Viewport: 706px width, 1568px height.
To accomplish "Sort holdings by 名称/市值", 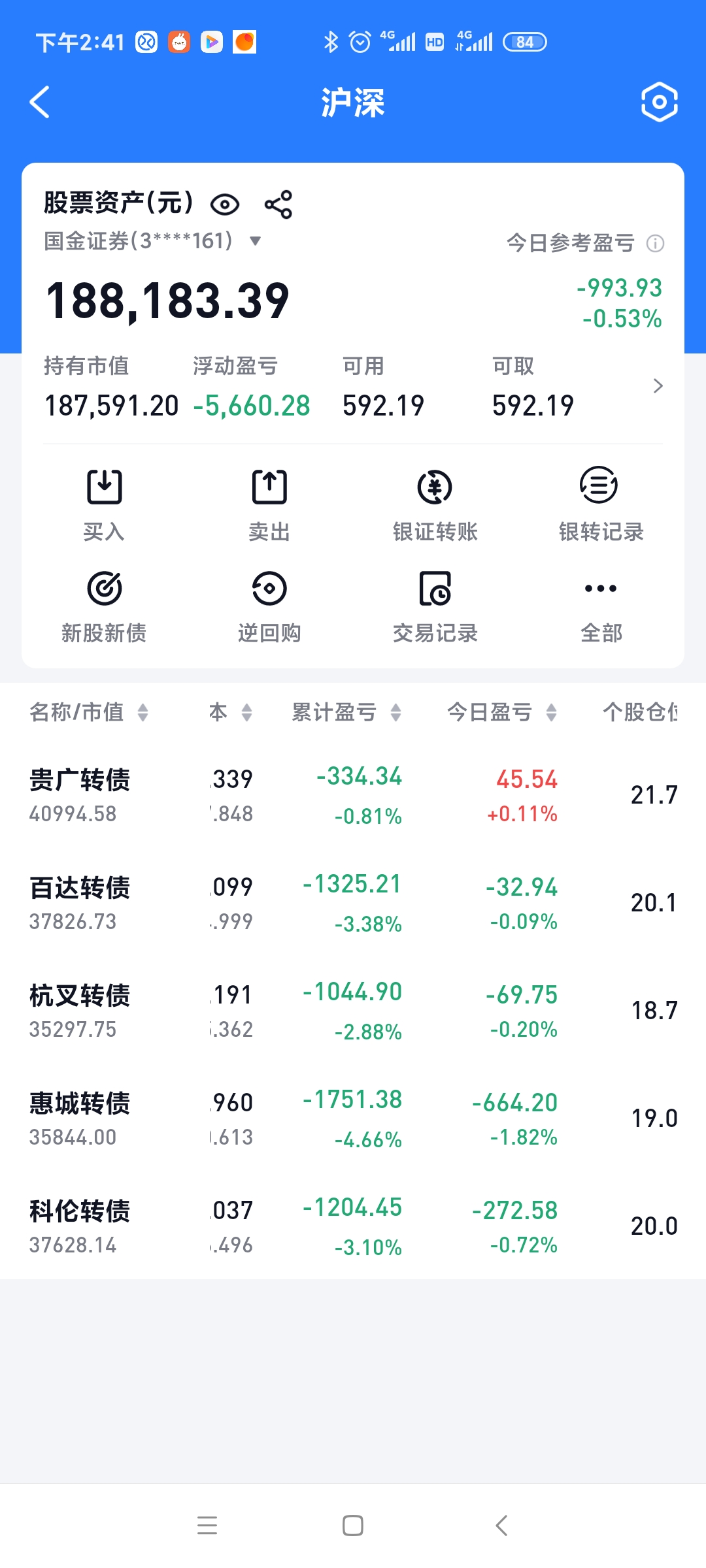I will pos(88,712).
